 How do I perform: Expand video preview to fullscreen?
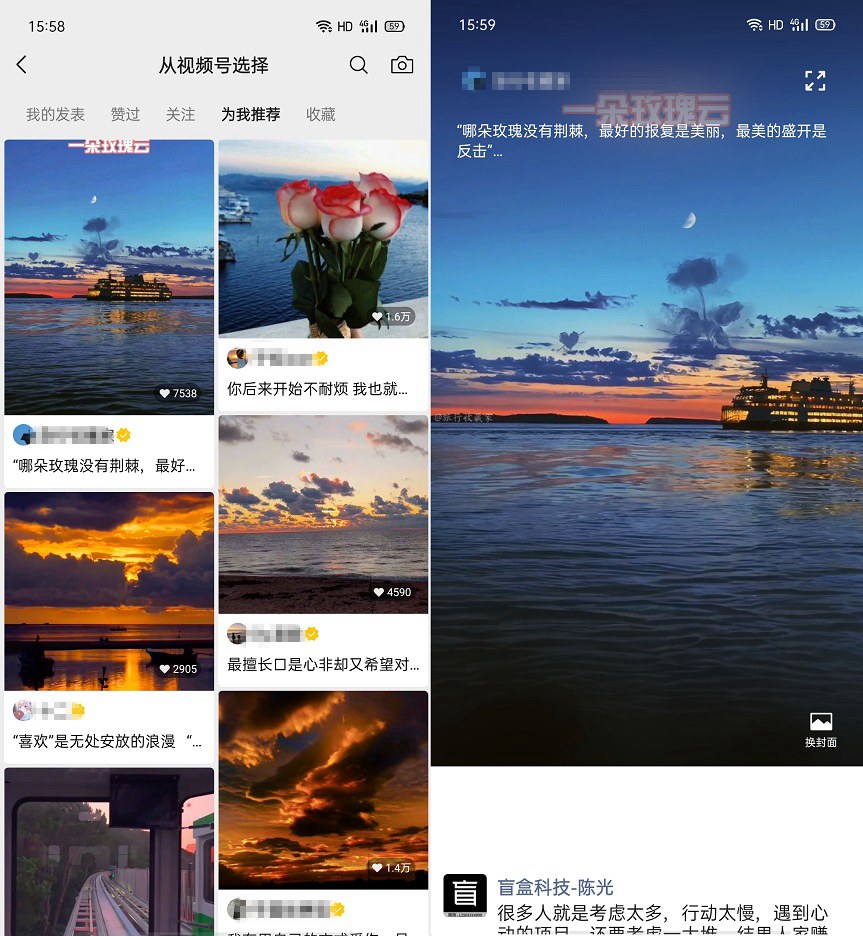[816, 81]
